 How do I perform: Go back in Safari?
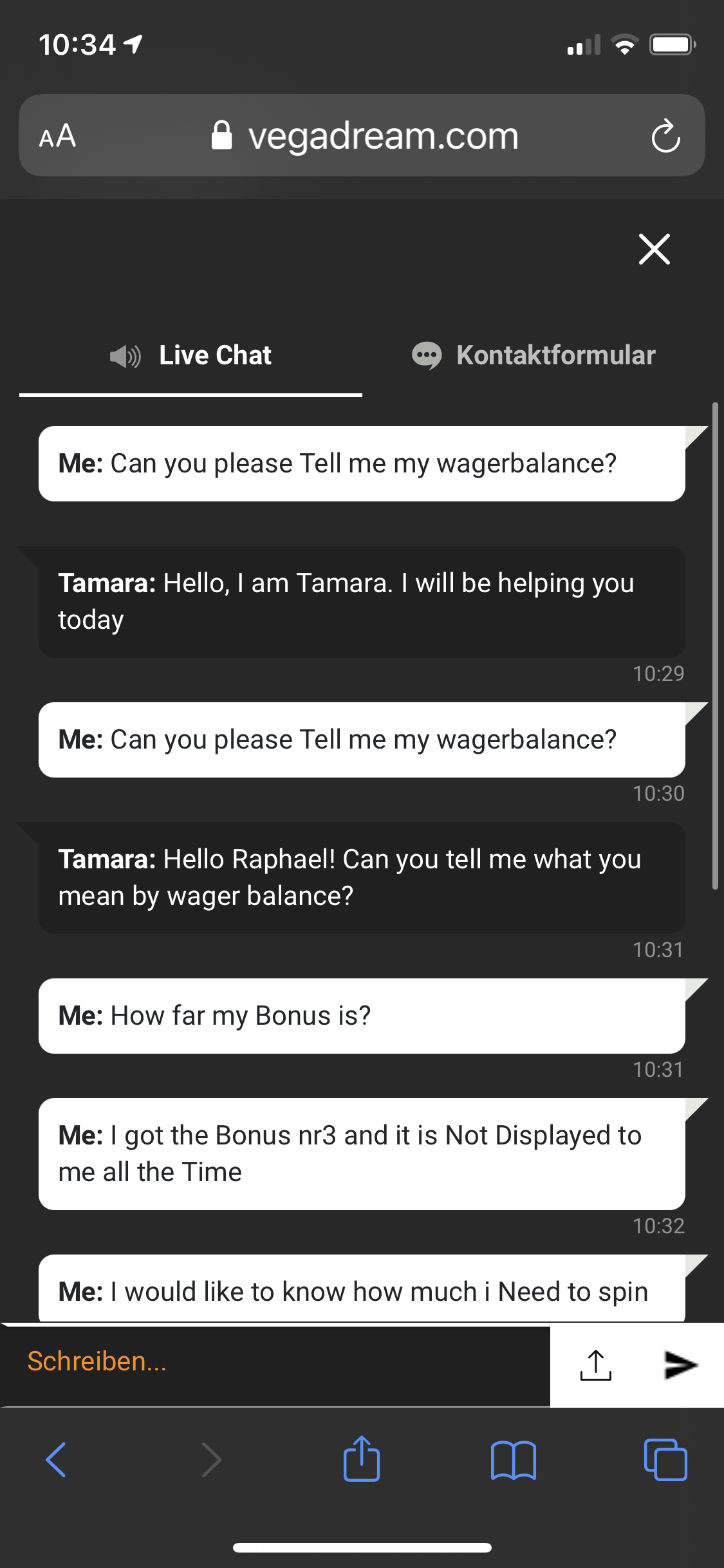[57, 1459]
